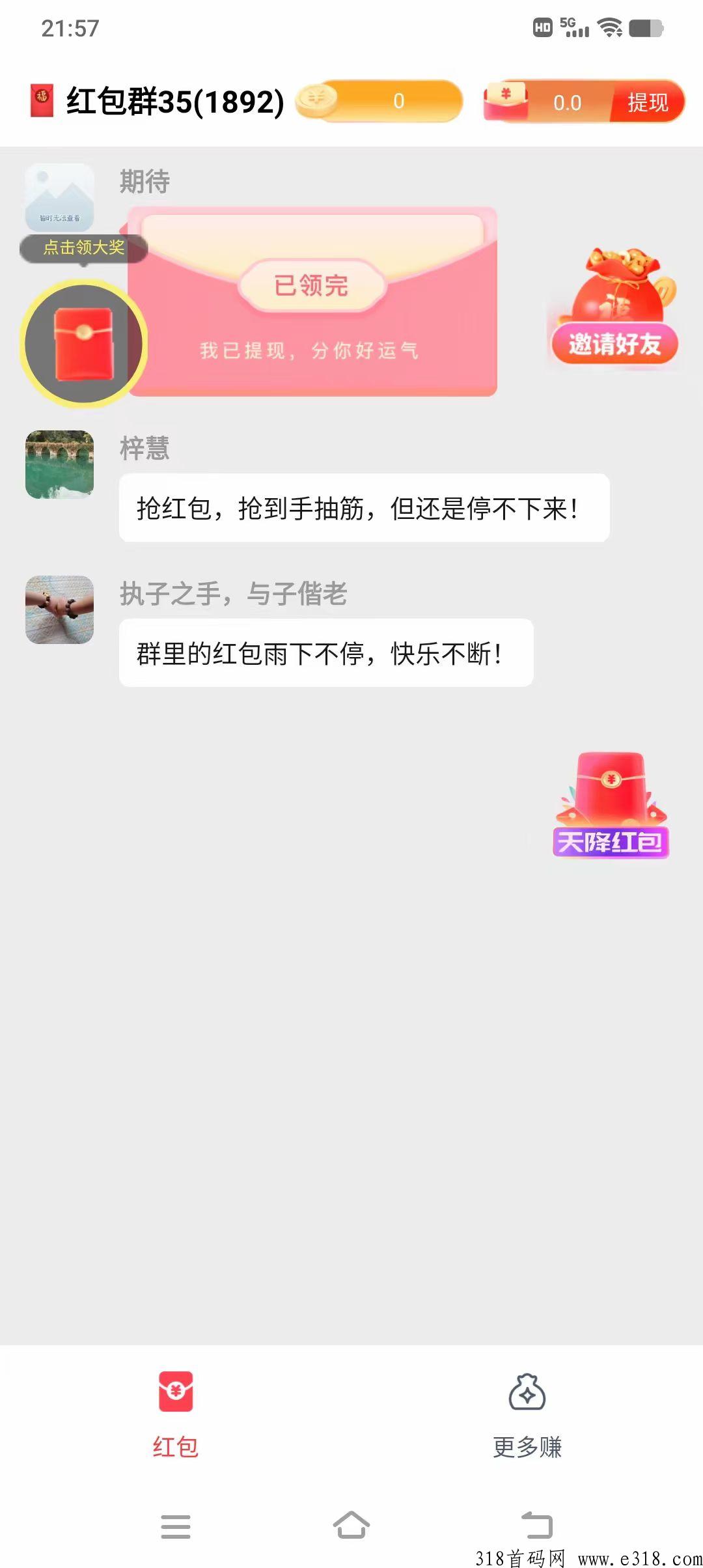Tap 邀请好友 to invite friends
The image size is (703, 1568).
(x=614, y=306)
